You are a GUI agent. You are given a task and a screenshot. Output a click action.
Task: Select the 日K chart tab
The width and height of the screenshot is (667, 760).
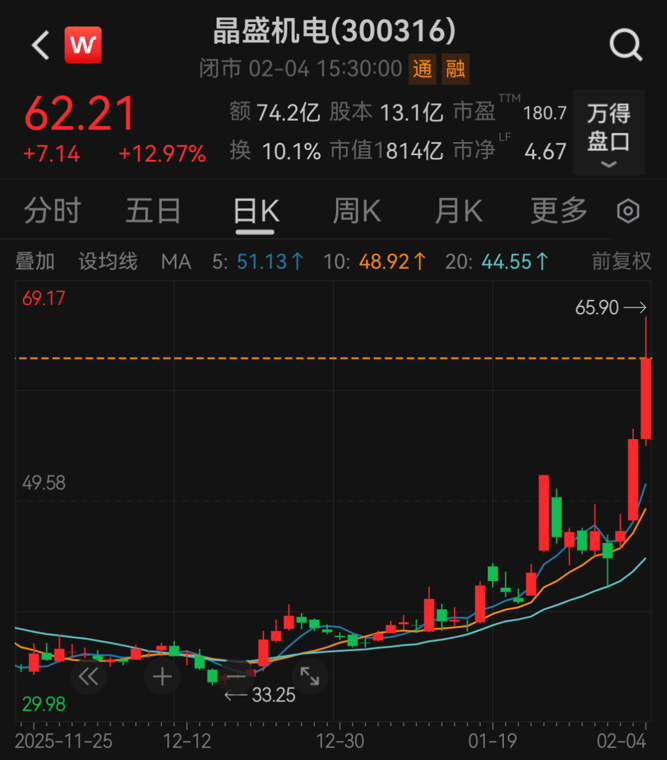click(255, 211)
